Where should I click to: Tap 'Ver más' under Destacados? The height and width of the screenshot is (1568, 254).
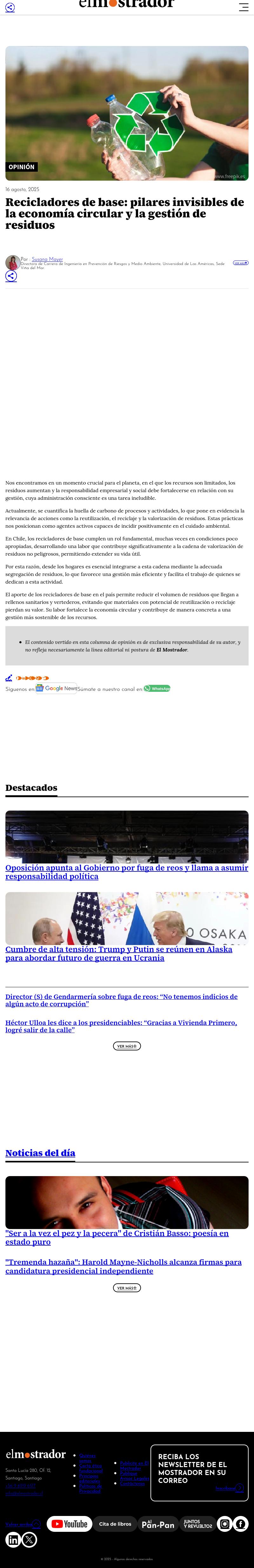pyautogui.click(x=127, y=1046)
